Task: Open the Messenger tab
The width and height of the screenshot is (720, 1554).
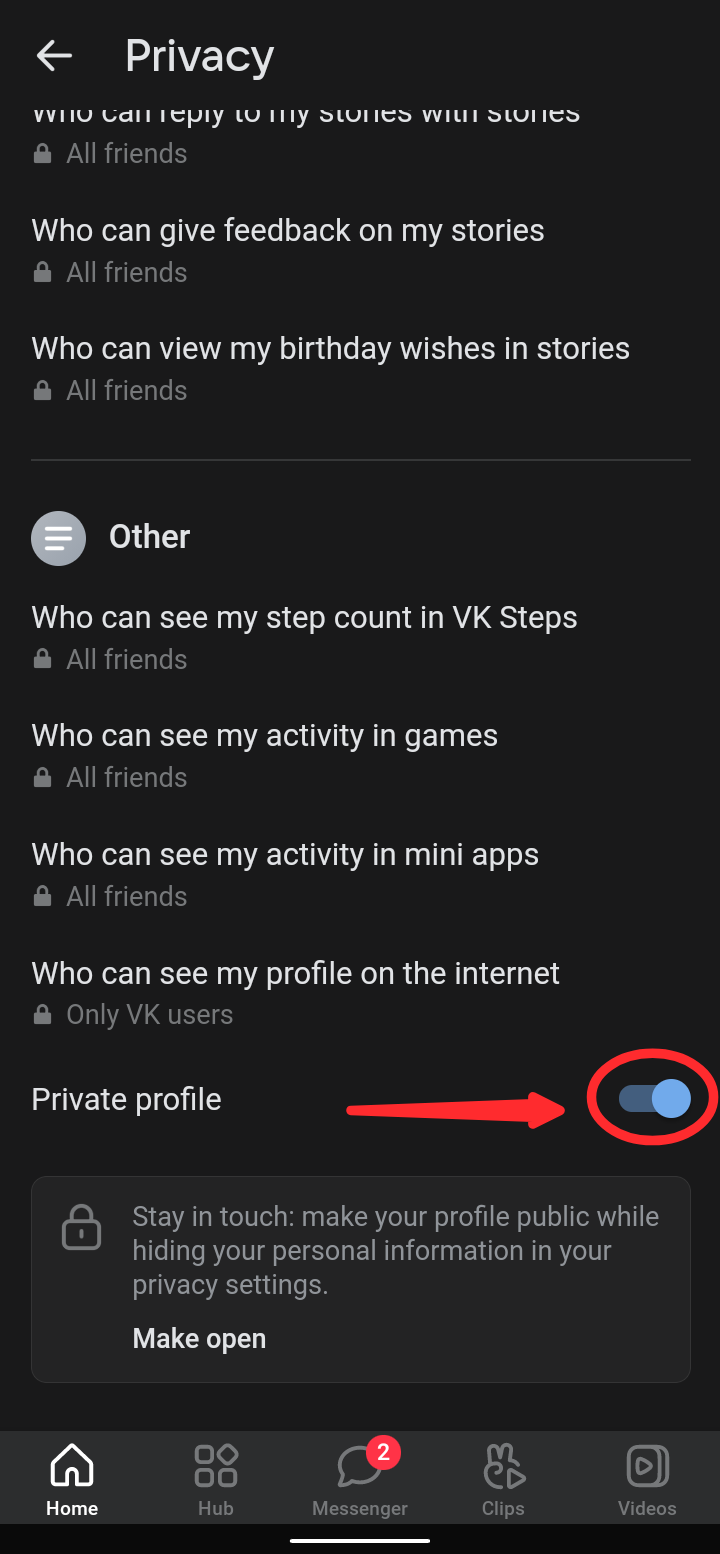Action: (x=360, y=1480)
